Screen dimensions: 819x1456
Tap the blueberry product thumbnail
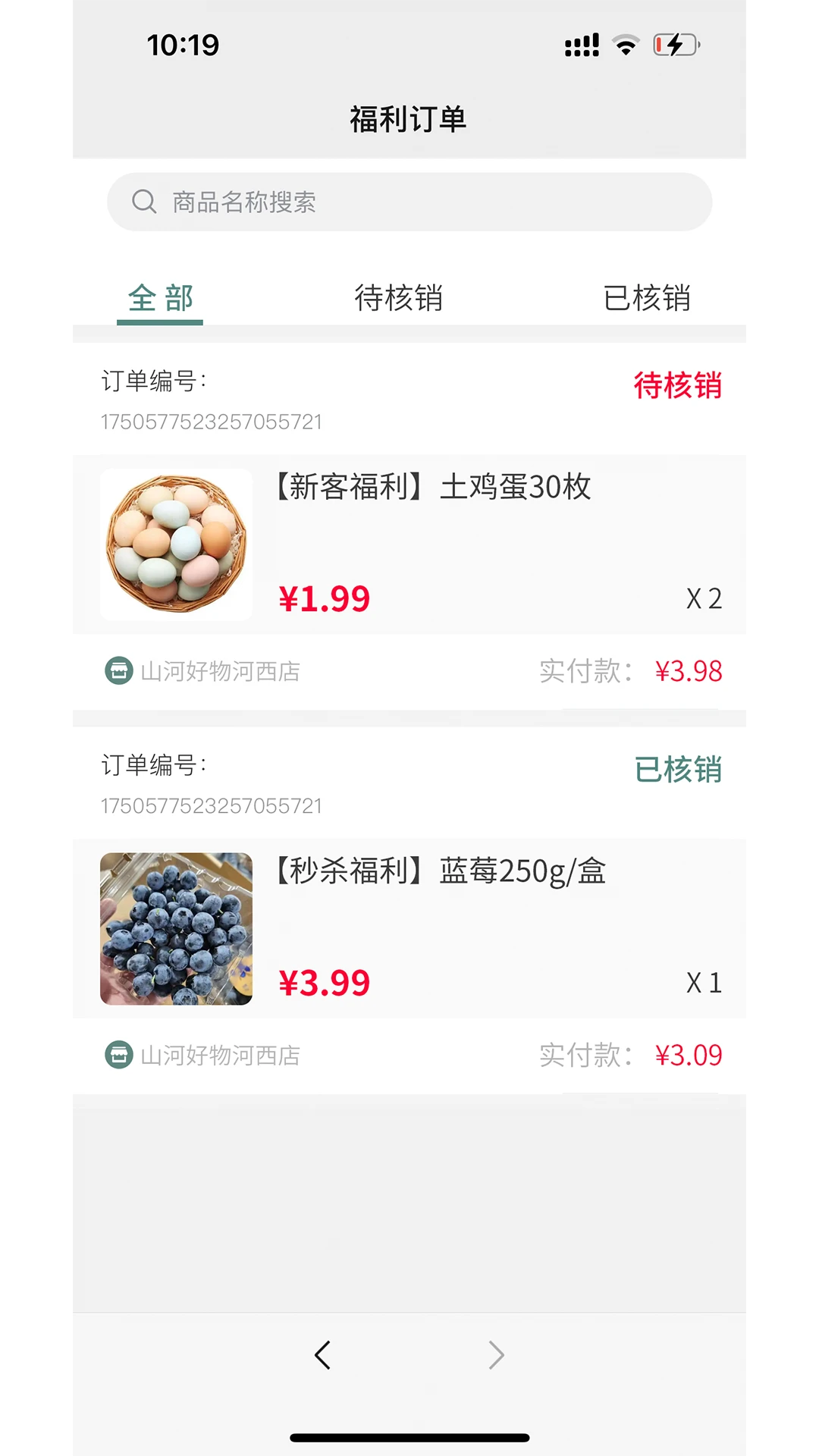pyautogui.click(x=176, y=927)
